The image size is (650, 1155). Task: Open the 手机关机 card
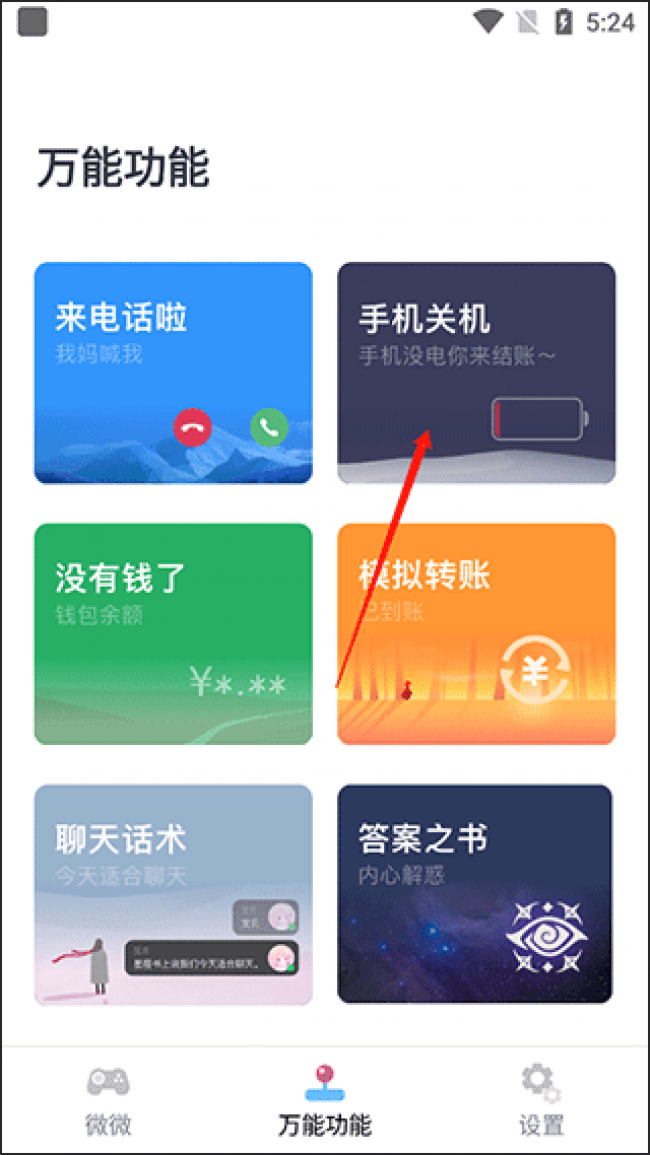tap(476, 372)
